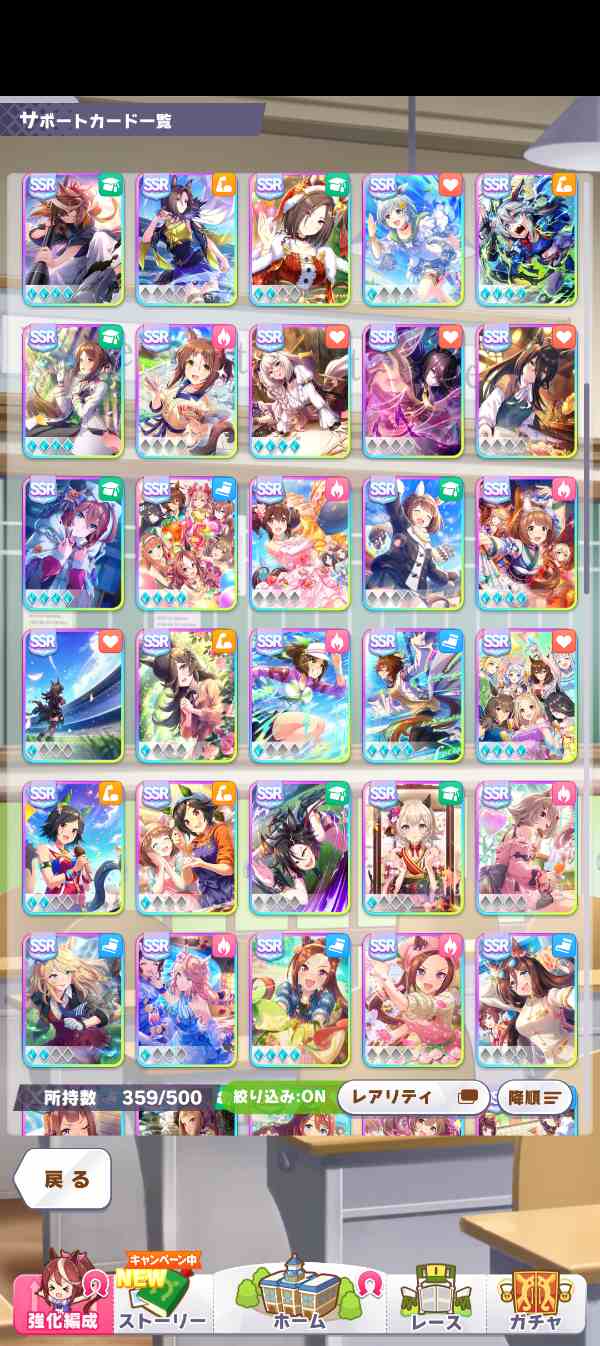Image resolution: width=600 pixels, height=1346 pixels.
Task: Open the 絞り込み:ON filter settings
Action: (x=279, y=1097)
